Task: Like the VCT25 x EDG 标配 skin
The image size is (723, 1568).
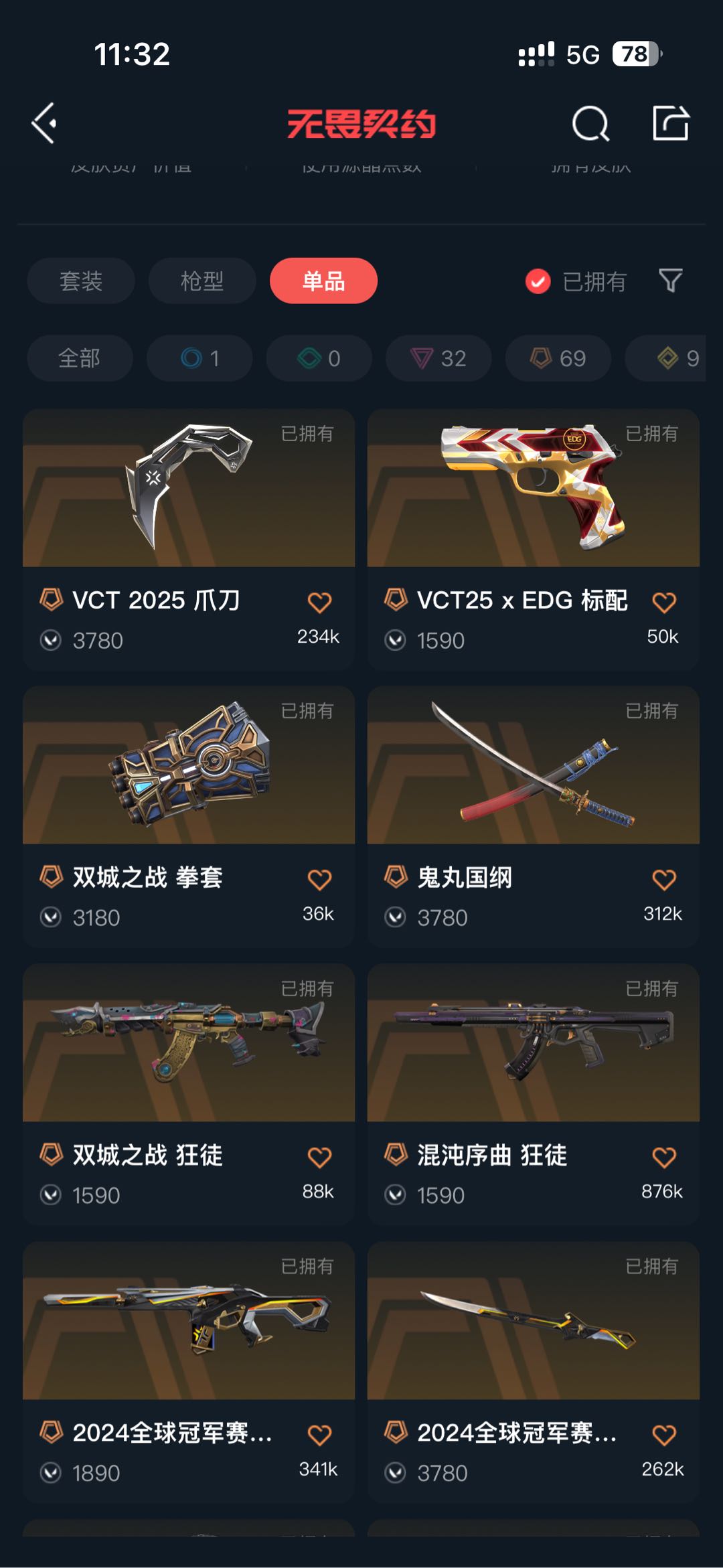Action: coord(663,603)
